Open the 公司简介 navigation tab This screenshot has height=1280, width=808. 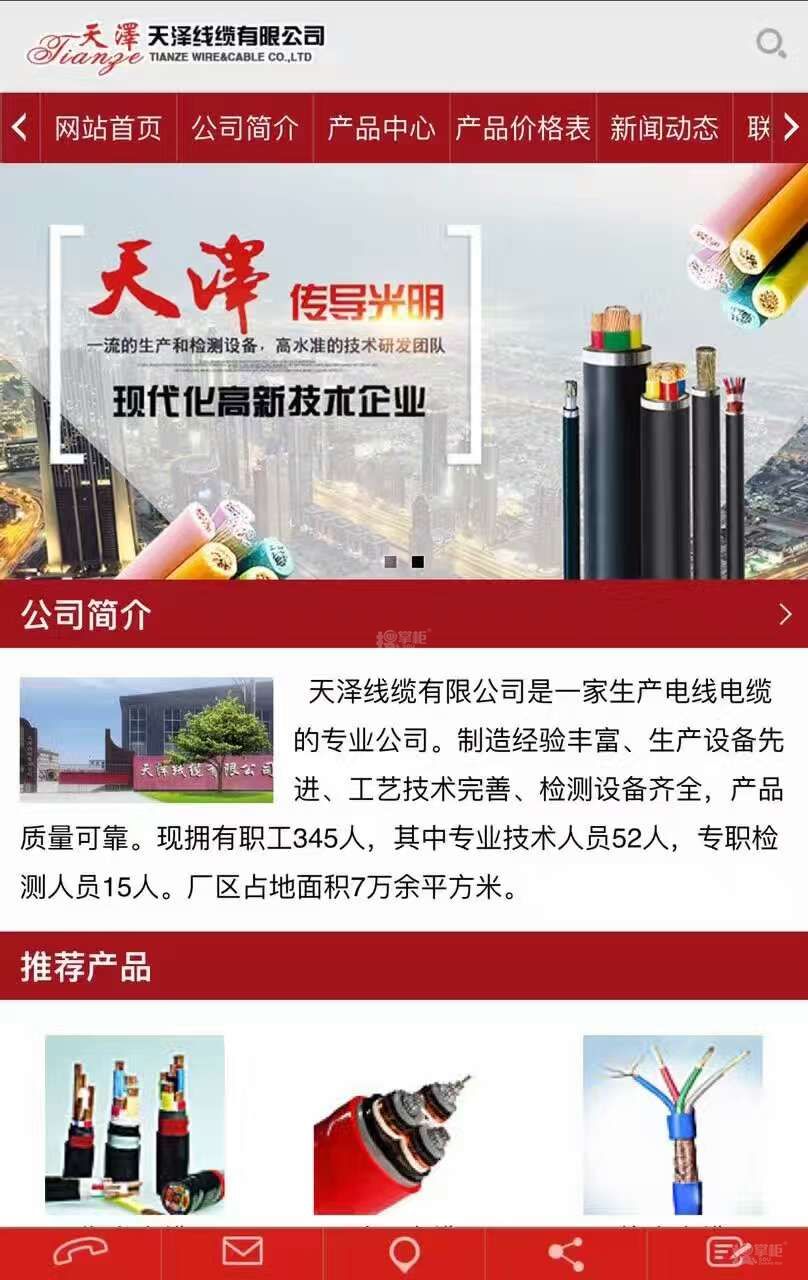[x=245, y=128]
